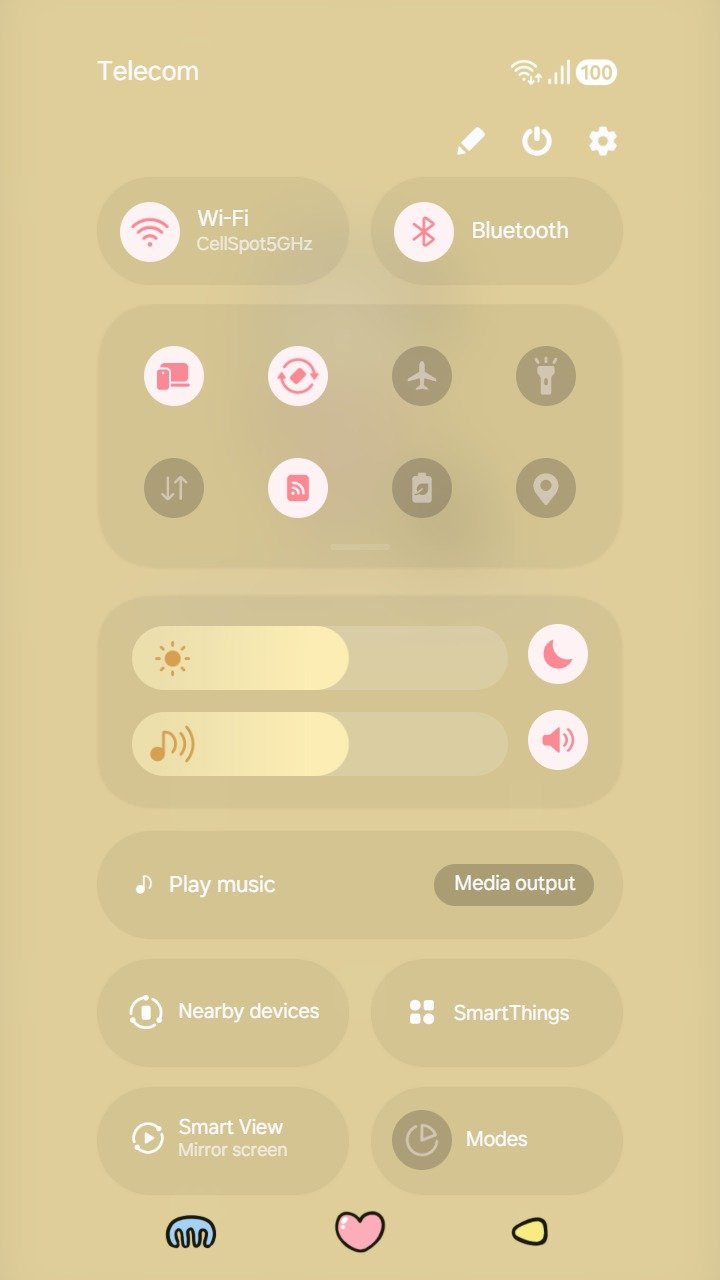This screenshot has width=720, height=1280.
Task: Enable mobile data
Action: 174,488
